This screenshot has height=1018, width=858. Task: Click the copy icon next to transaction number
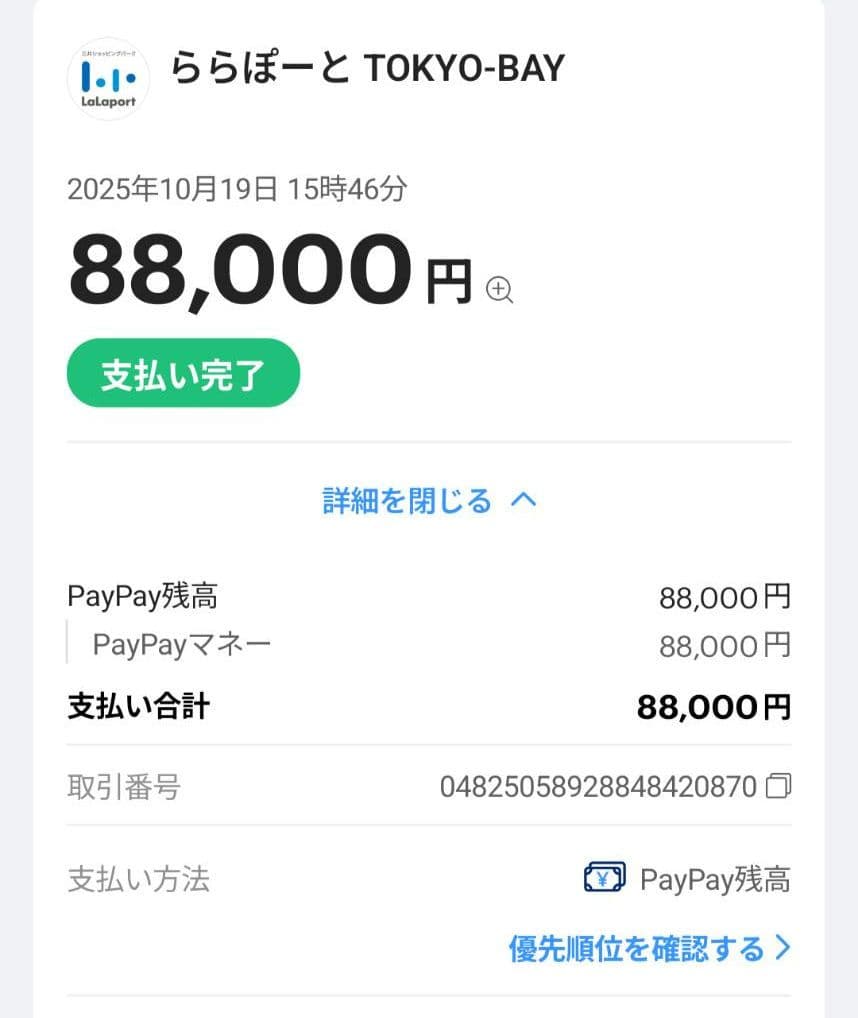tap(779, 787)
